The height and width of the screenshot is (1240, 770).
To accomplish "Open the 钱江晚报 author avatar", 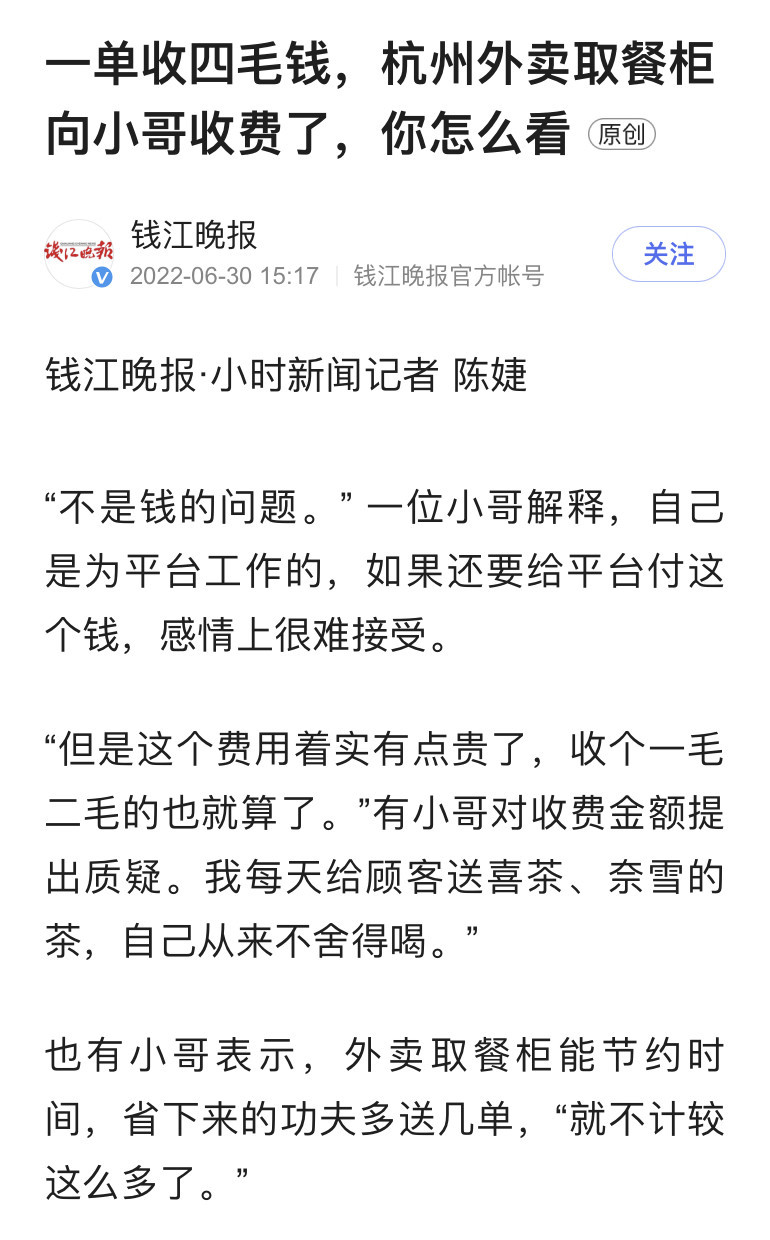I will (x=79, y=254).
